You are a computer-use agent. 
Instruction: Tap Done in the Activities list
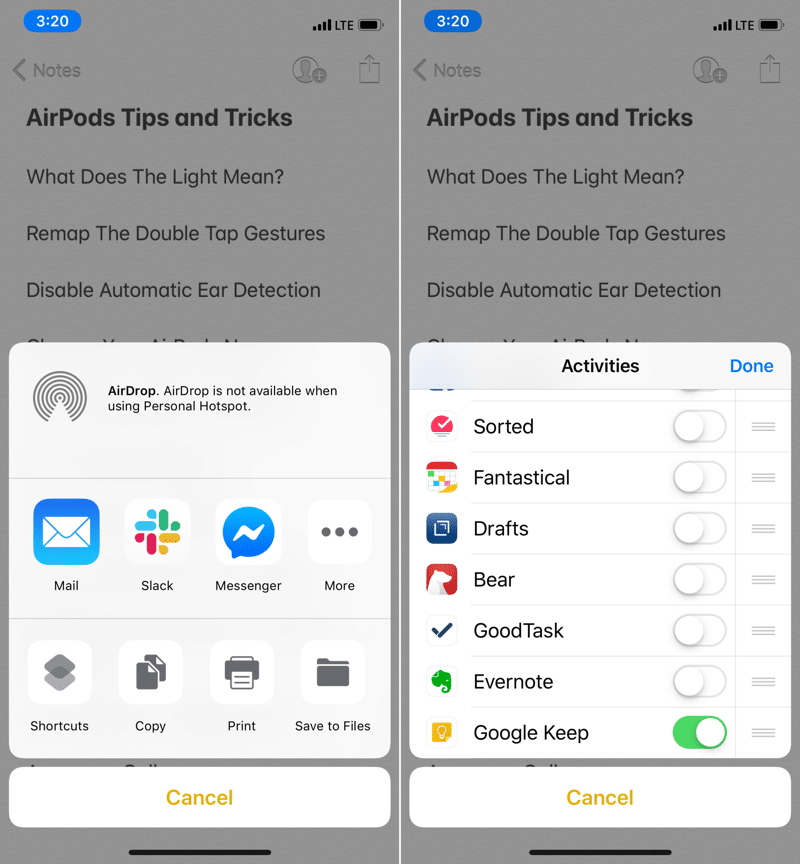[751, 366]
